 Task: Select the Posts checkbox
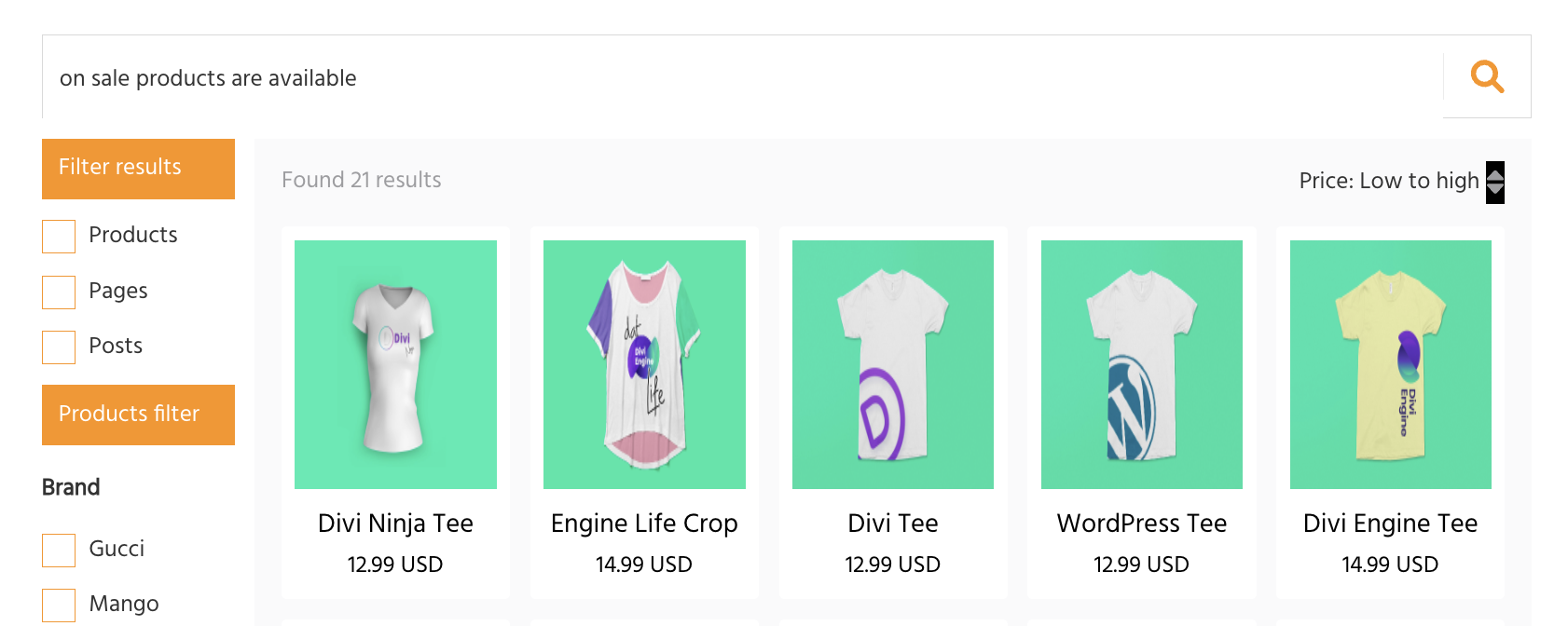pyautogui.click(x=59, y=347)
